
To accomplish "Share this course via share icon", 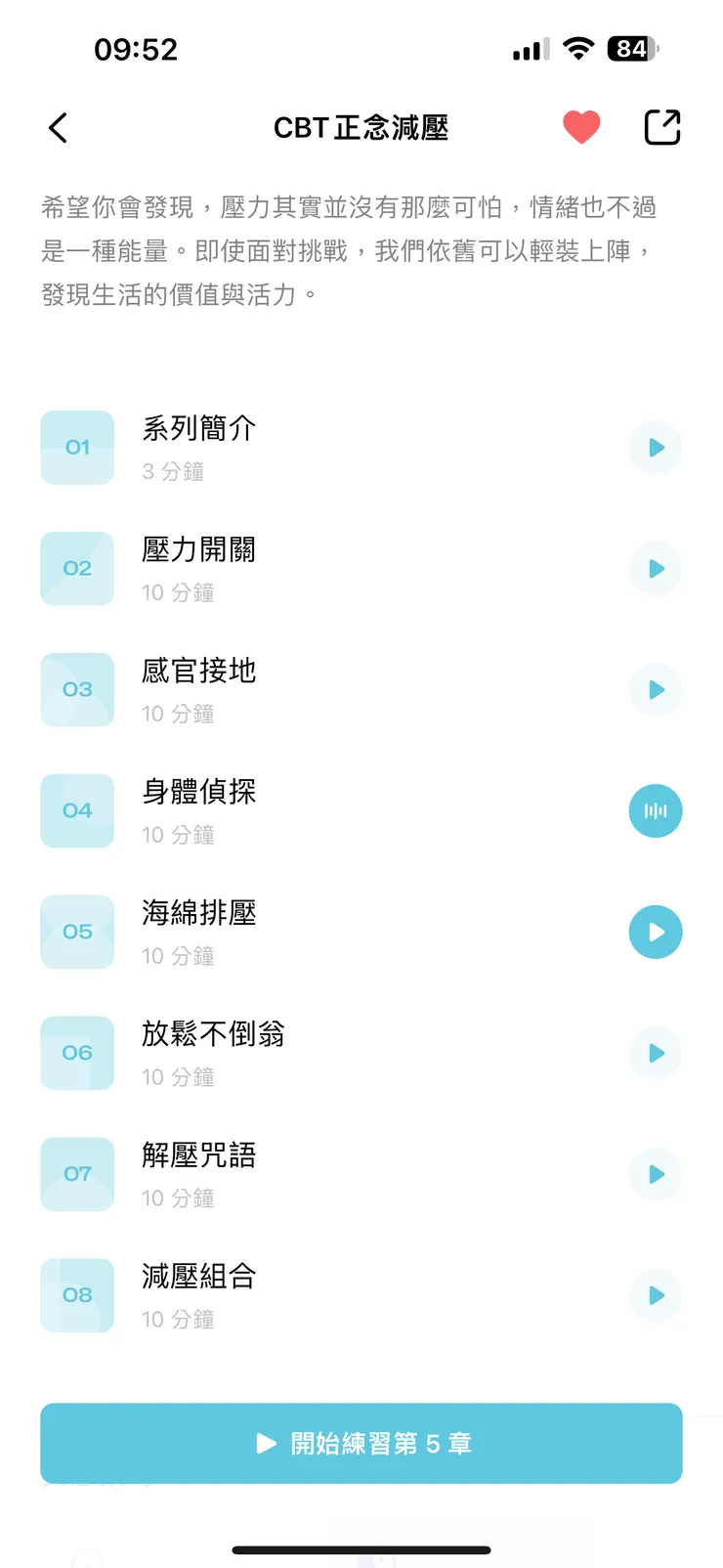I will (661, 127).
